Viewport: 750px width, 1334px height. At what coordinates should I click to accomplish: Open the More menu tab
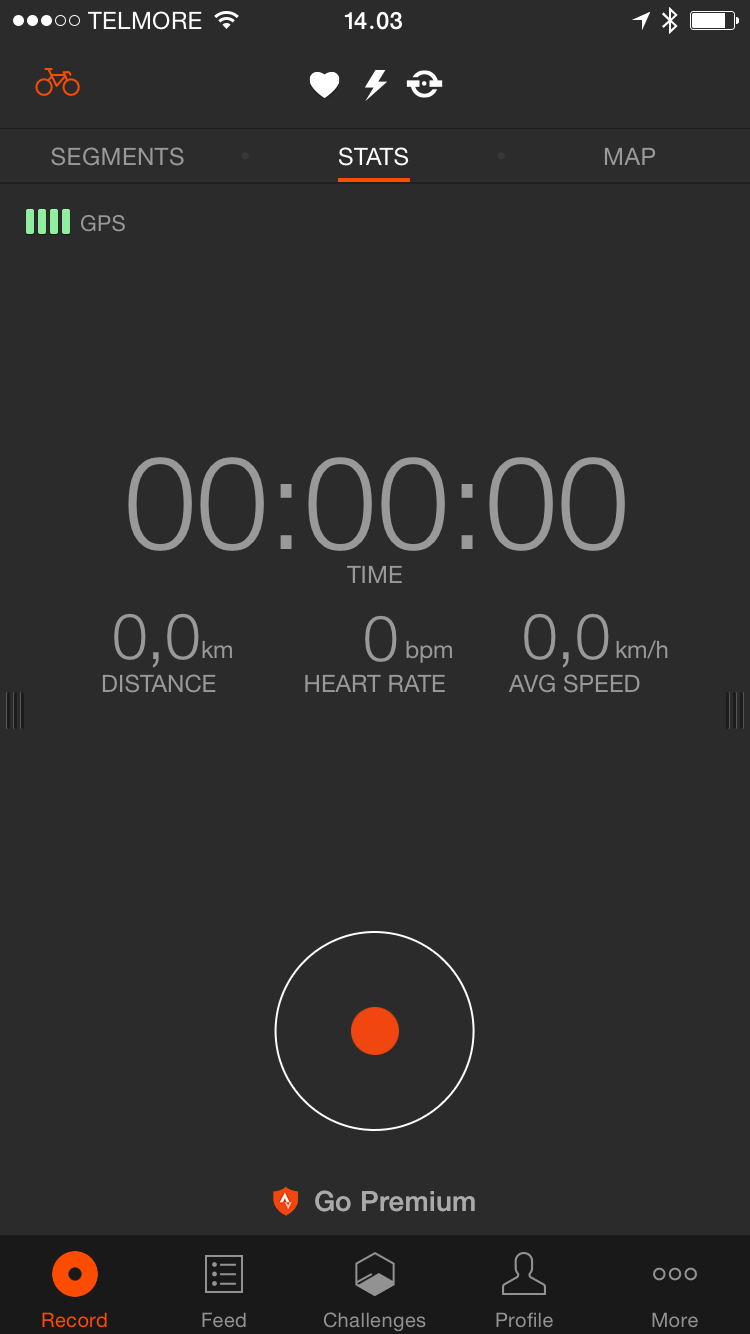click(x=675, y=1290)
